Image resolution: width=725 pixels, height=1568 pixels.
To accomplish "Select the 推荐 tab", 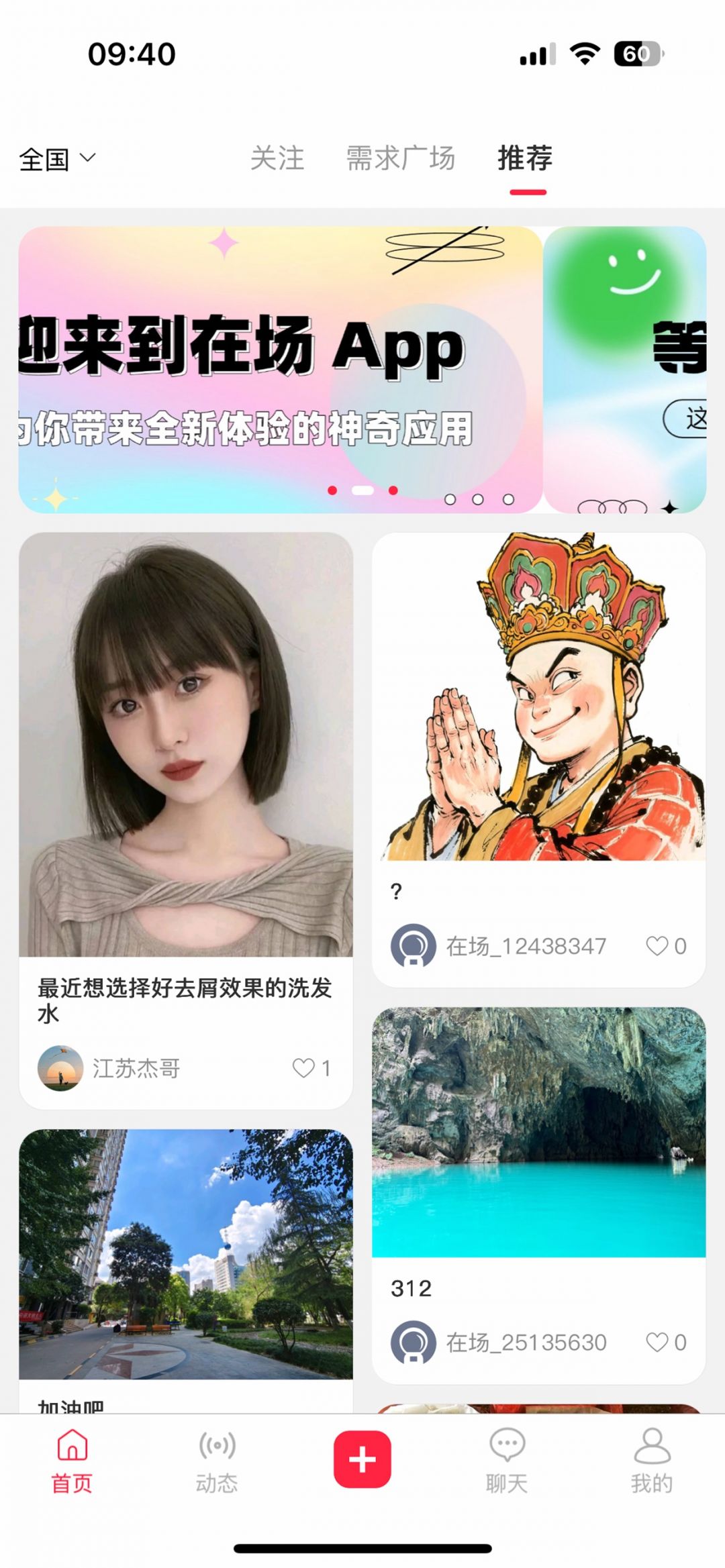I will [x=525, y=159].
